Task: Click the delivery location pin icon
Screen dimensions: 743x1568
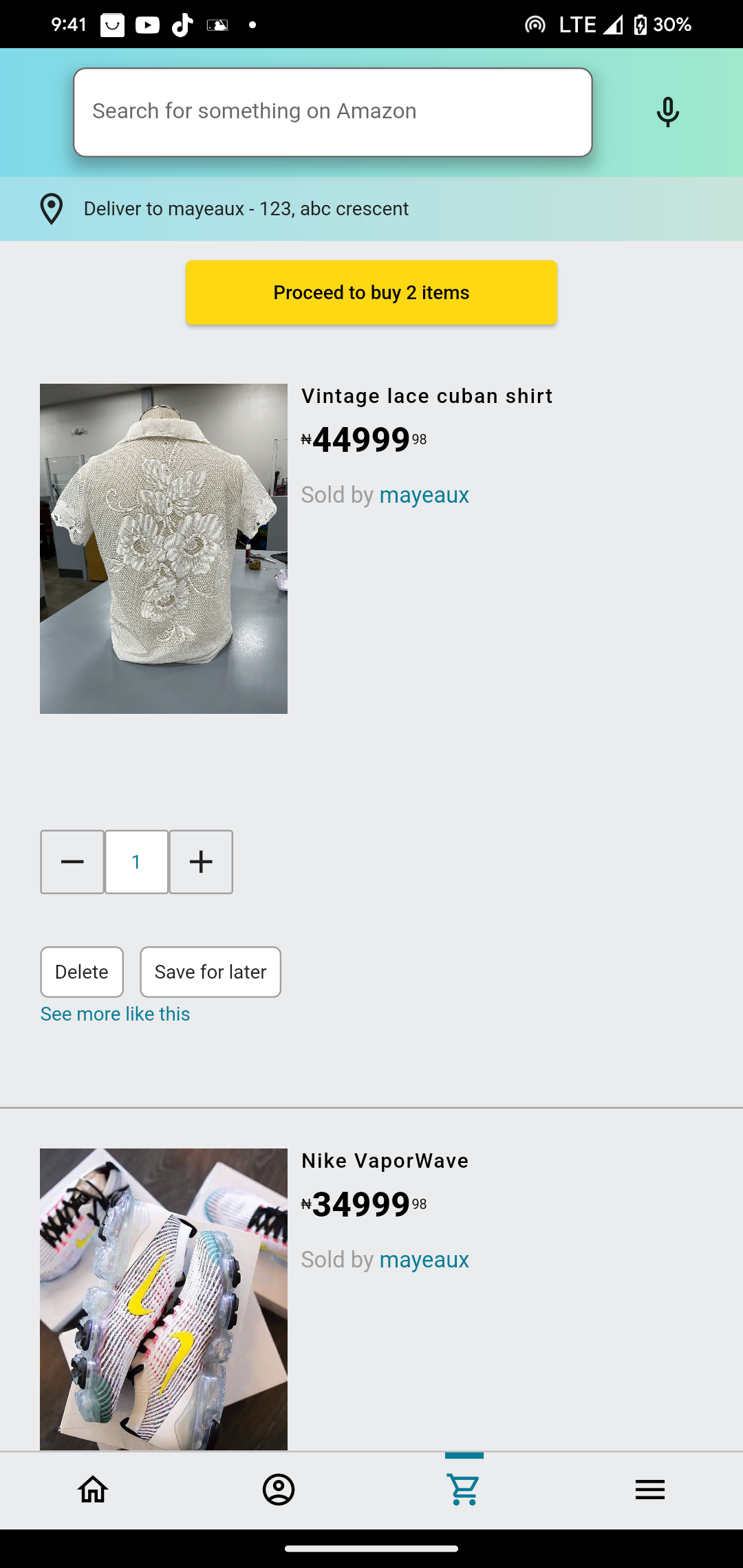Action: pos(52,209)
